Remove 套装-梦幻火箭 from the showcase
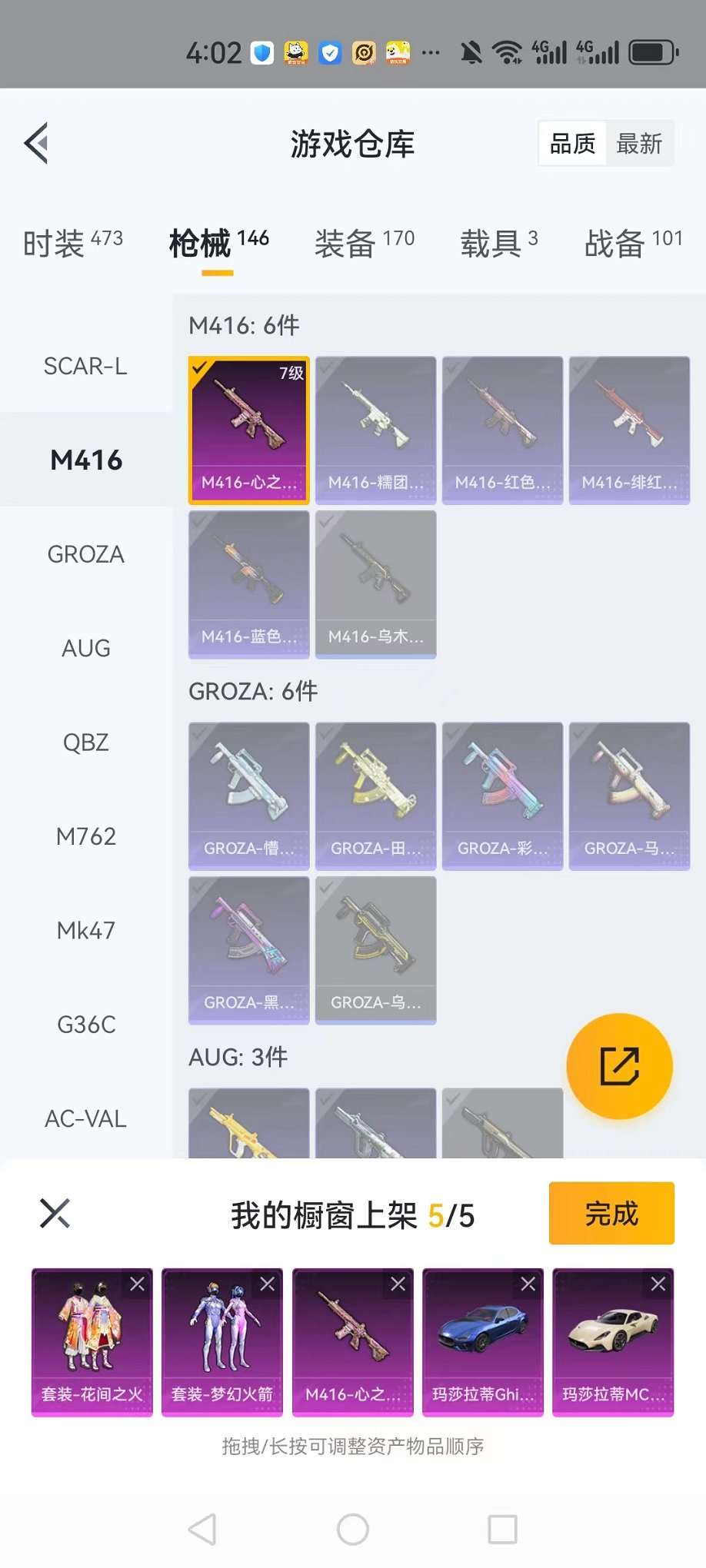 [x=267, y=1284]
